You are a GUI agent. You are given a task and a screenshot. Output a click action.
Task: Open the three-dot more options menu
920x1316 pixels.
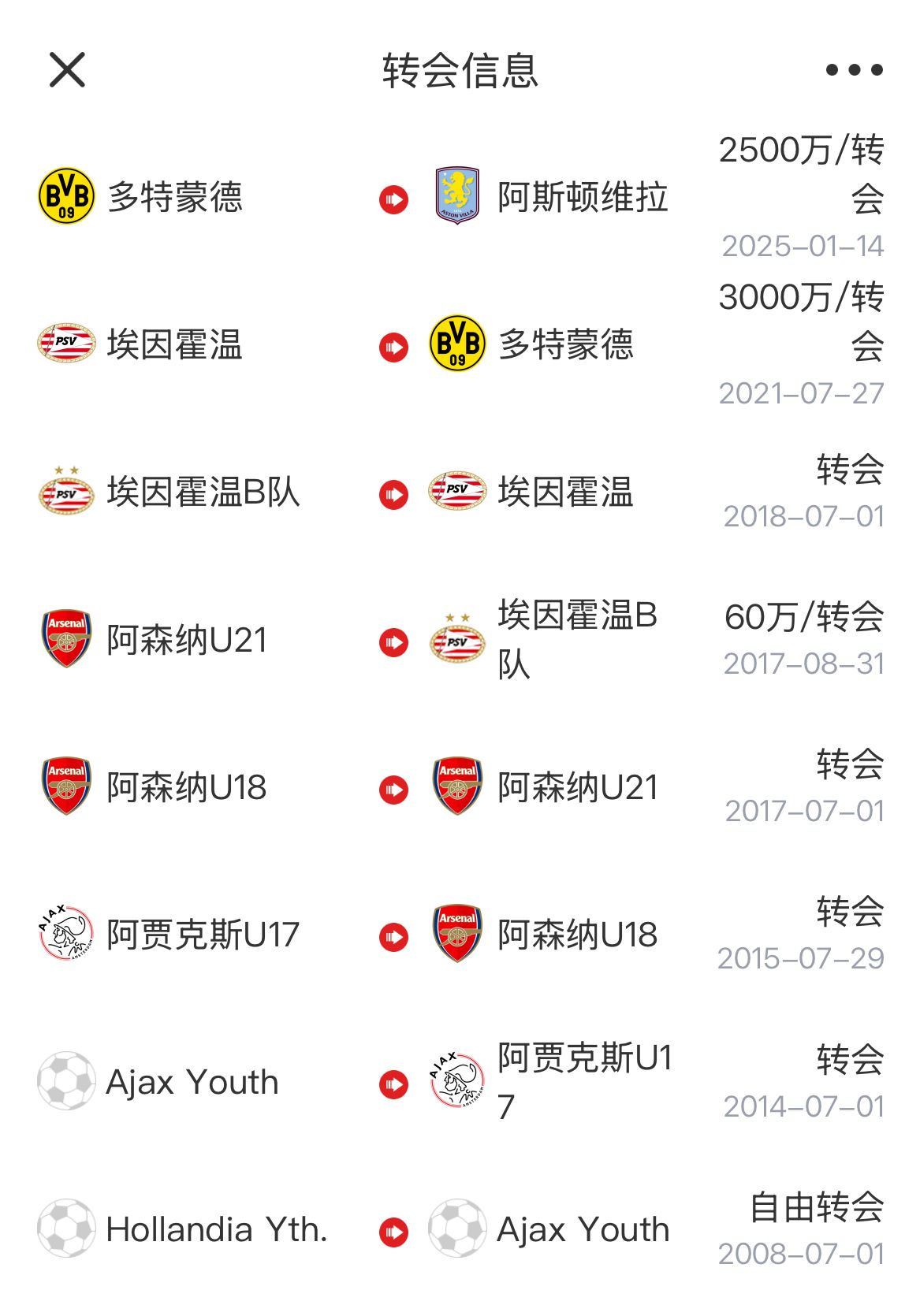tap(854, 70)
